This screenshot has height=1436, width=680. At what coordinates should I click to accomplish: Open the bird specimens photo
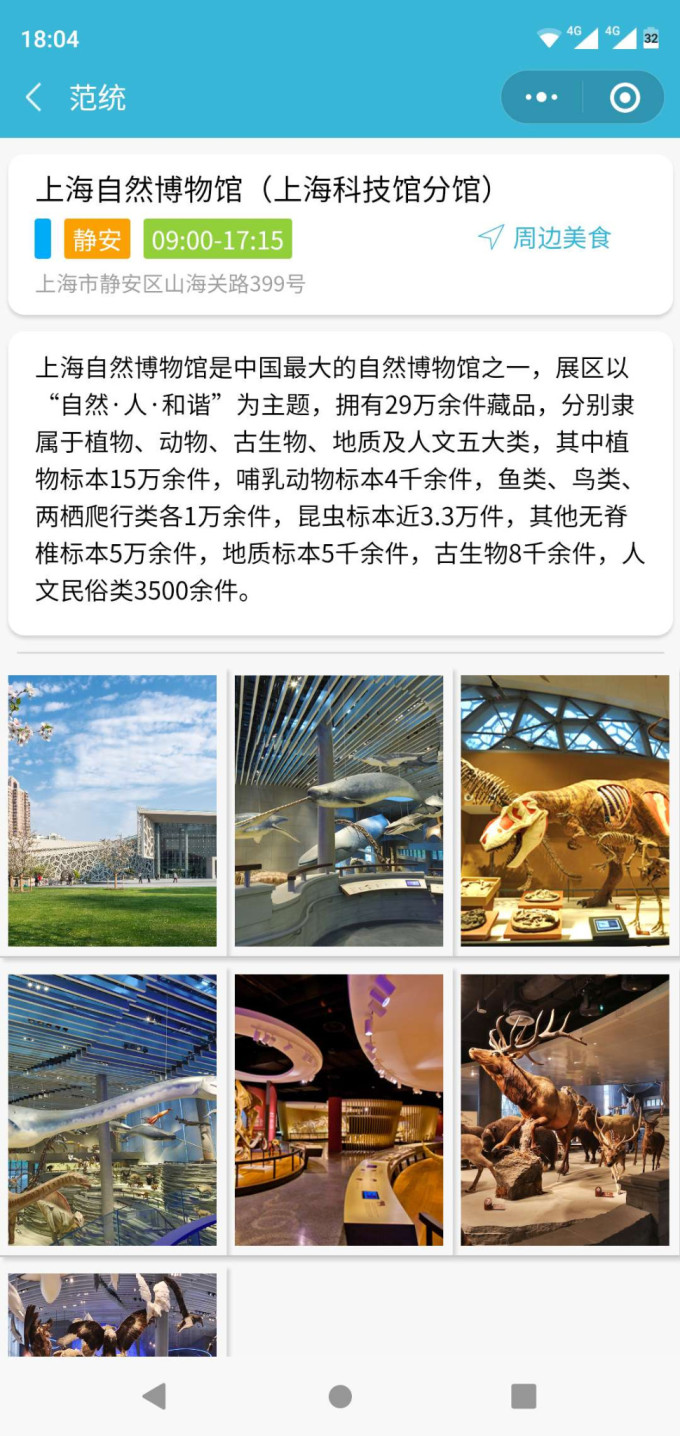coord(112,1314)
